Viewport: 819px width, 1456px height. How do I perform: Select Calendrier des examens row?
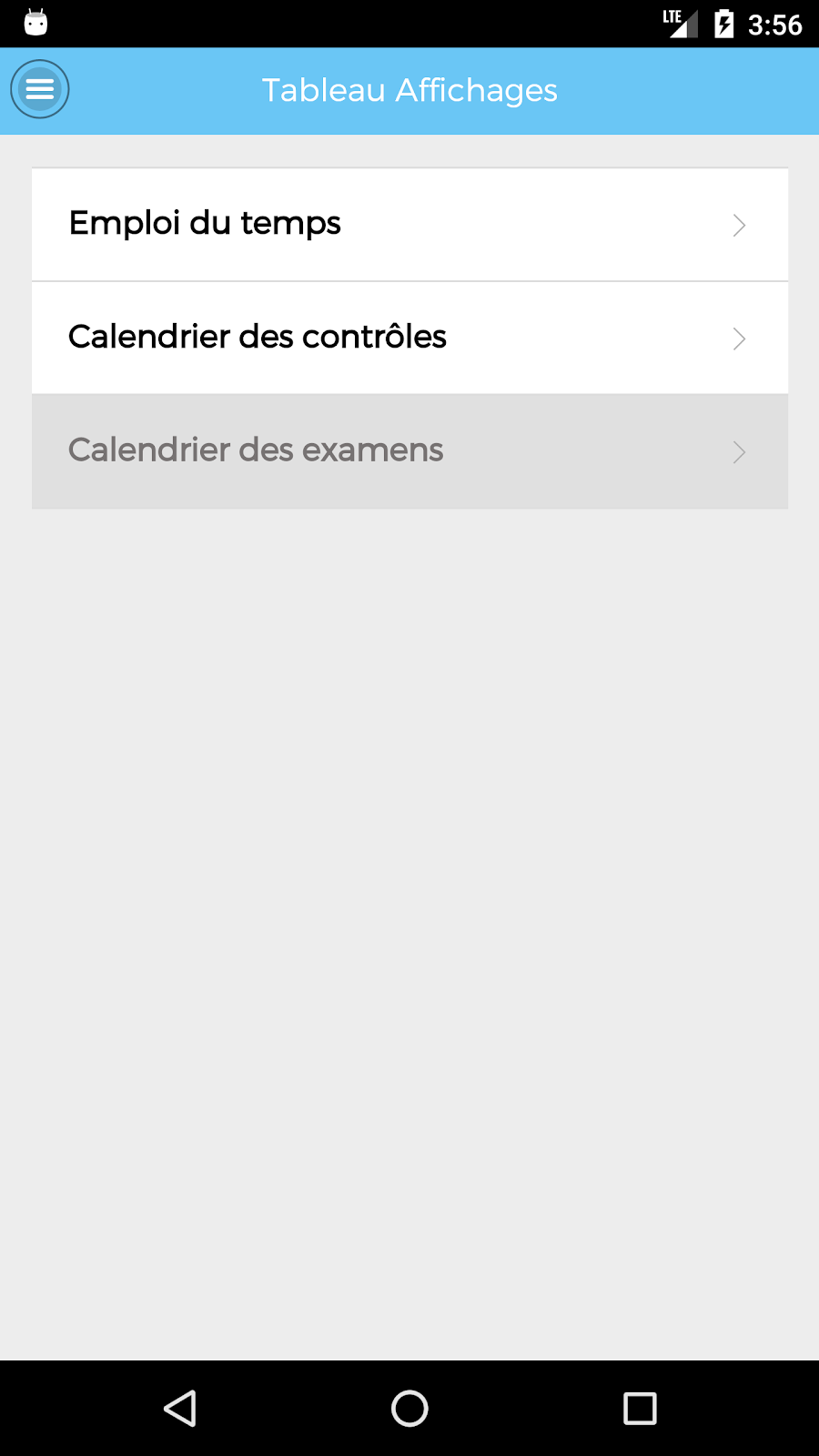[x=409, y=451]
